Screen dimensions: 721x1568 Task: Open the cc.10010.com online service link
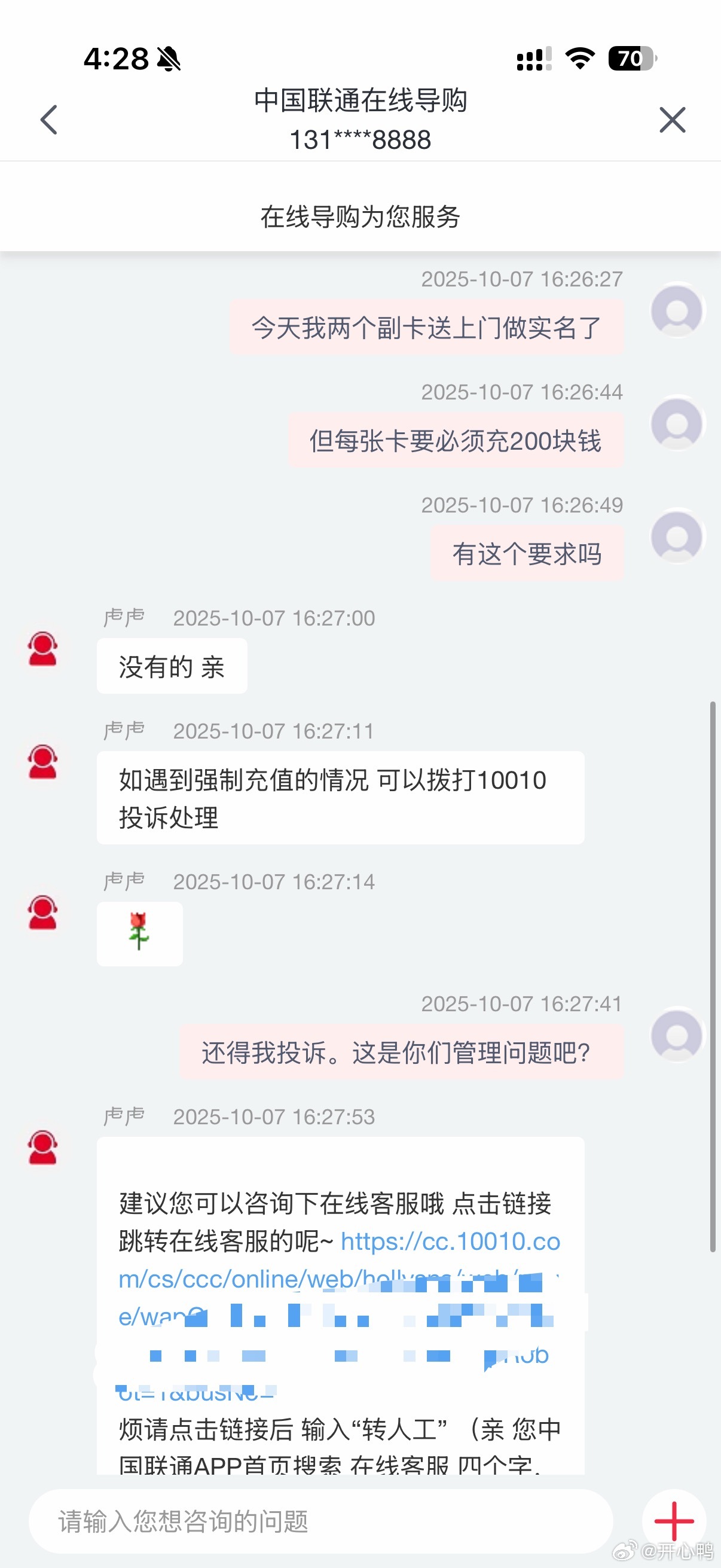coord(450,1241)
